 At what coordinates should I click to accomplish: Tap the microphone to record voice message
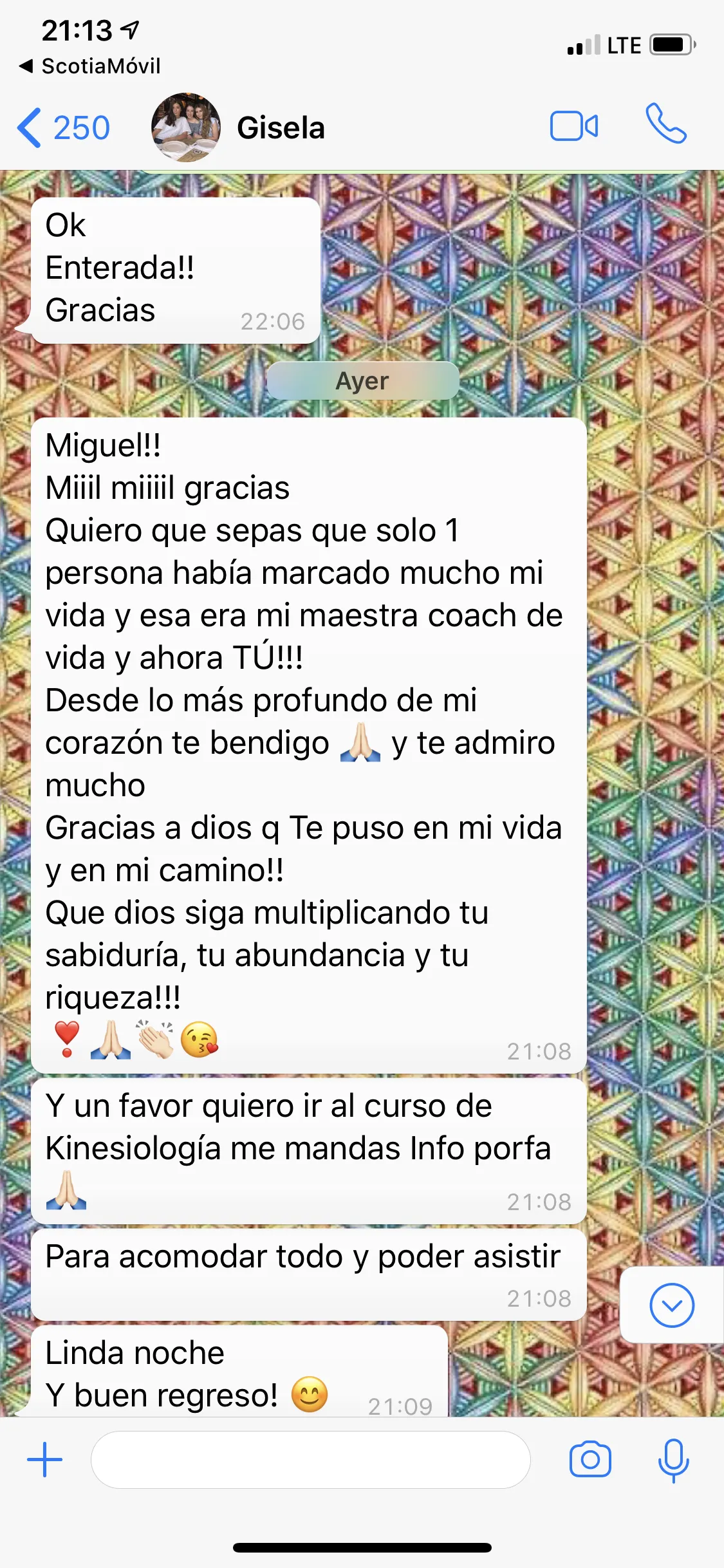pos(673,1460)
